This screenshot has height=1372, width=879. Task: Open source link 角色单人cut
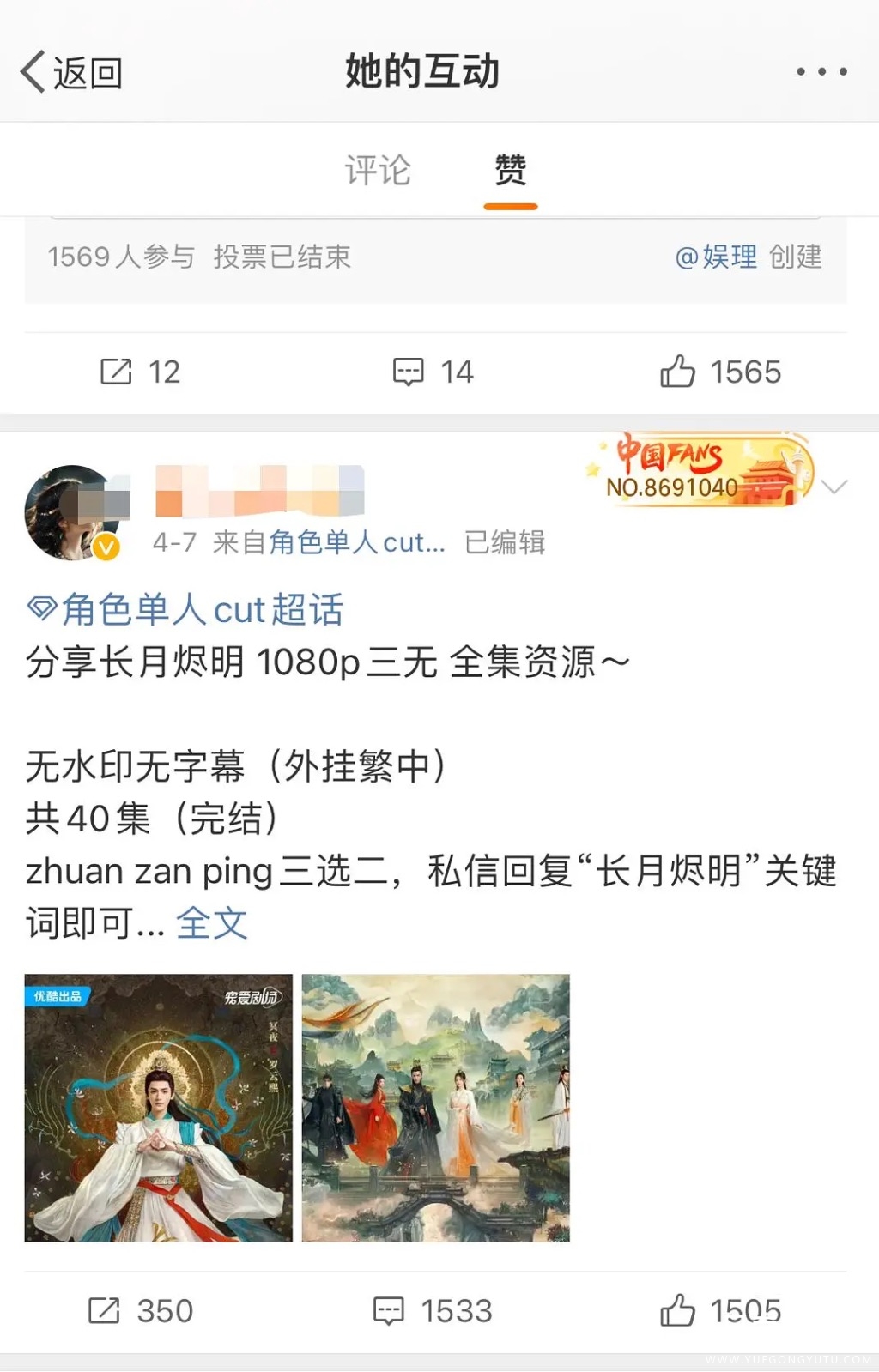click(x=356, y=542)
